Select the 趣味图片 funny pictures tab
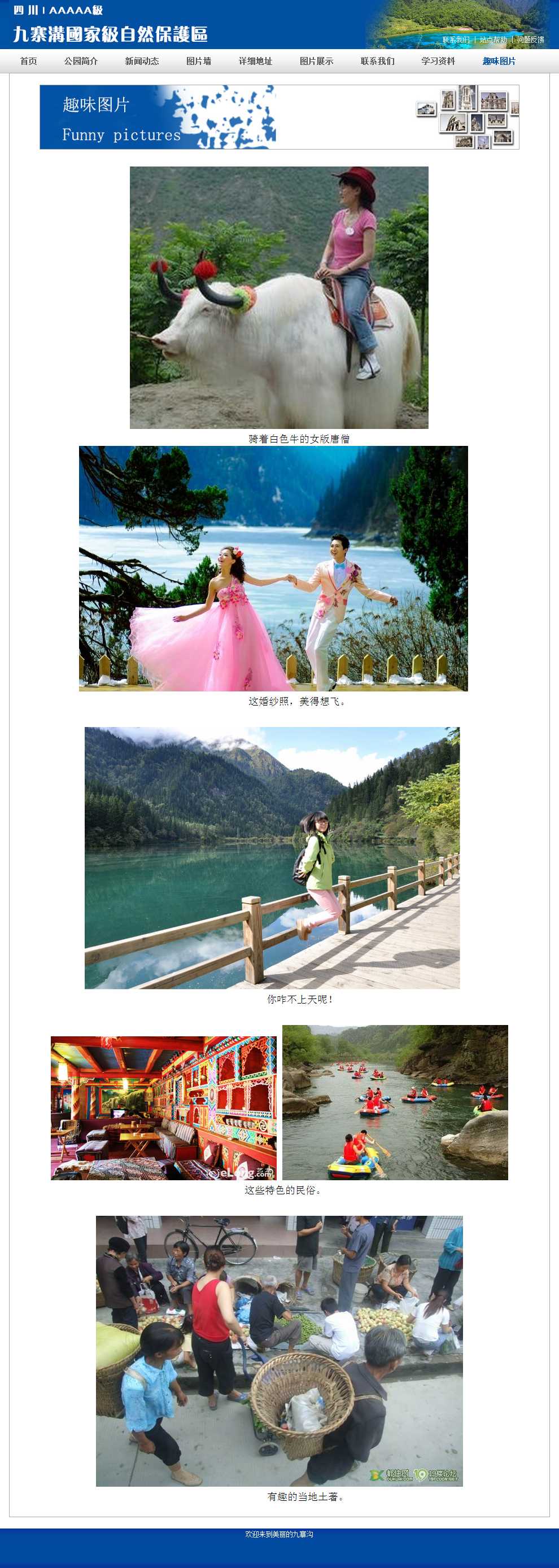Image resolution: width=559 pixels, height=1568 pixels. coord(499,61)
